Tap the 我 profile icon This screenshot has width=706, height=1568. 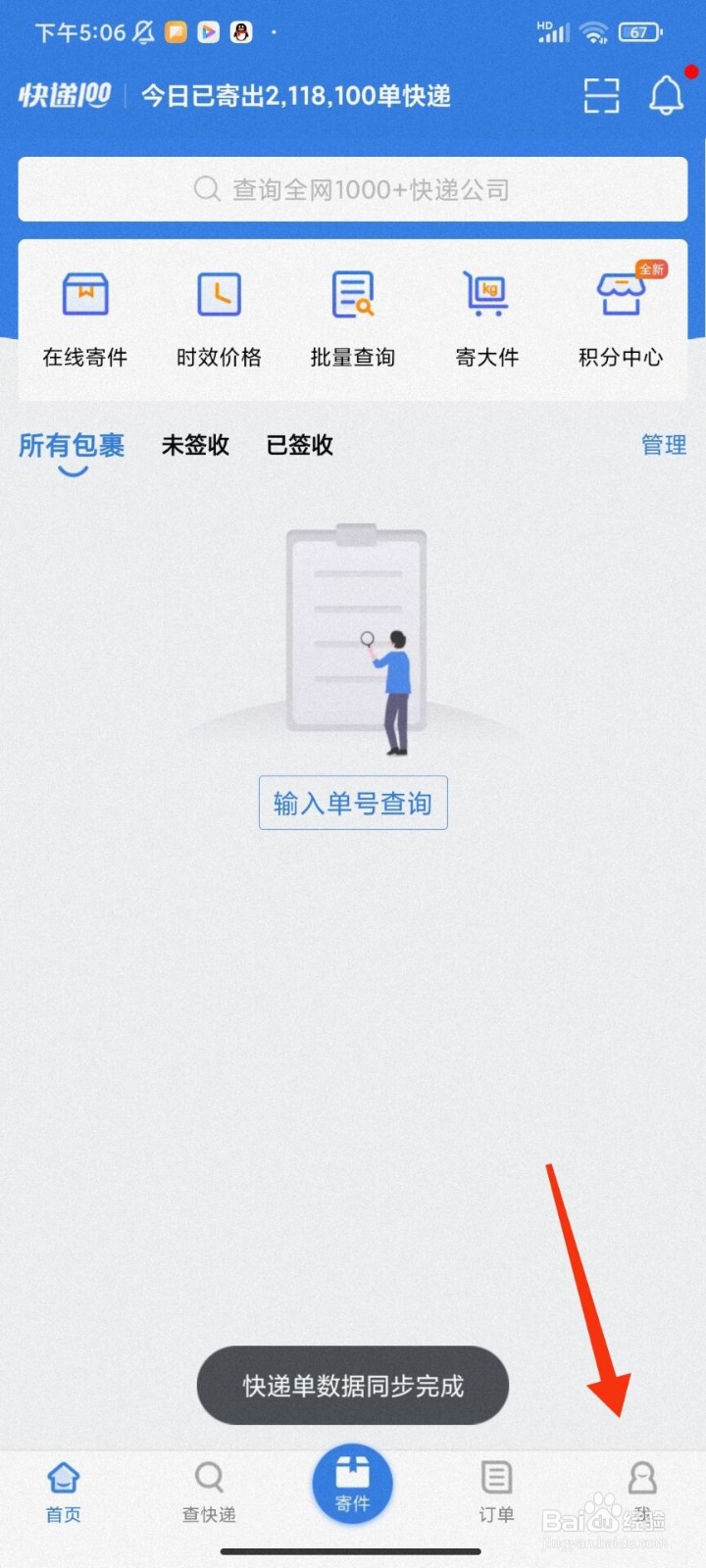pos(642,1490)
